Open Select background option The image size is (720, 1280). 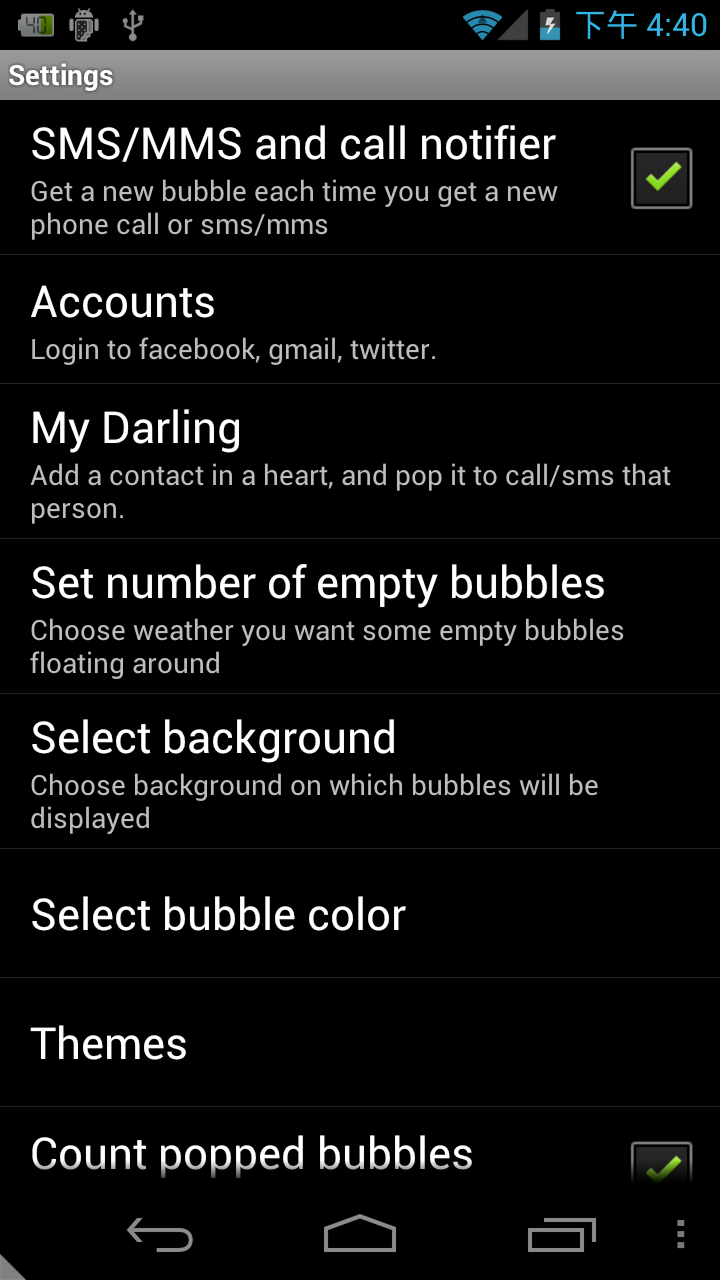pyautogui.click(x=360, y=772)
